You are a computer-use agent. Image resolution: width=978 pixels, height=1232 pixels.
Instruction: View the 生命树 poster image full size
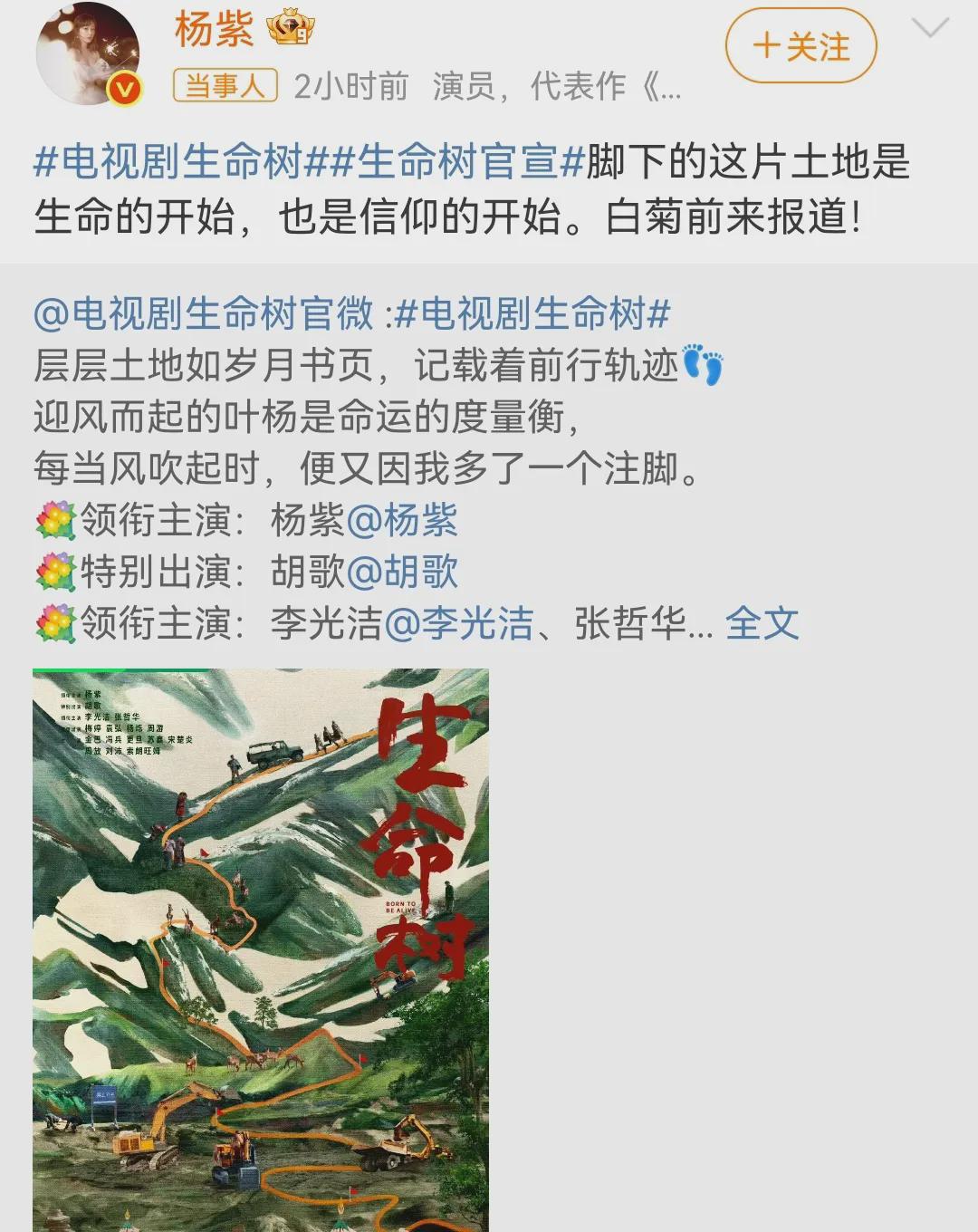click(x=261, y=949)
